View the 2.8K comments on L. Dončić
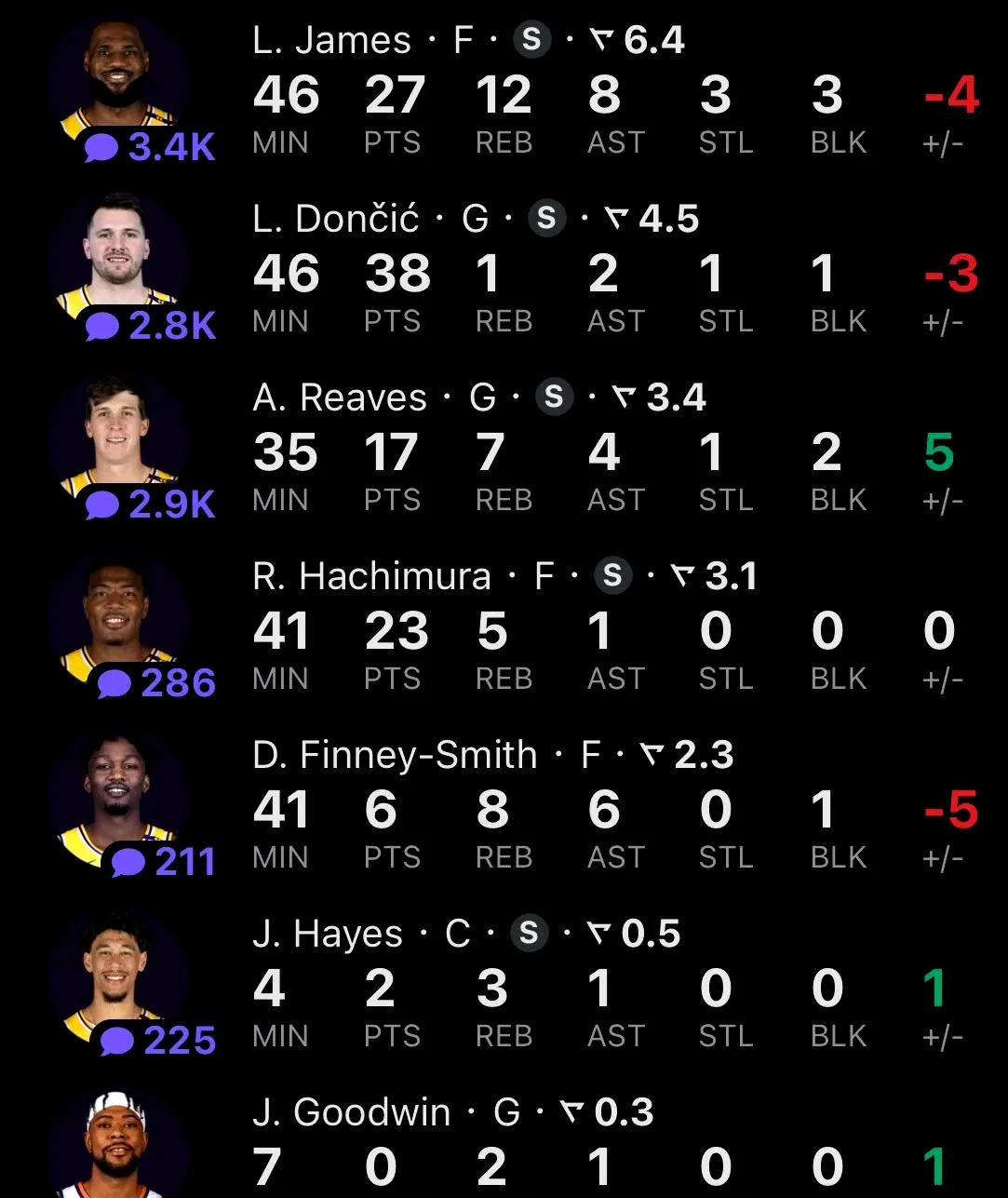This screenshot has width=1008, height=1198. 151,326
